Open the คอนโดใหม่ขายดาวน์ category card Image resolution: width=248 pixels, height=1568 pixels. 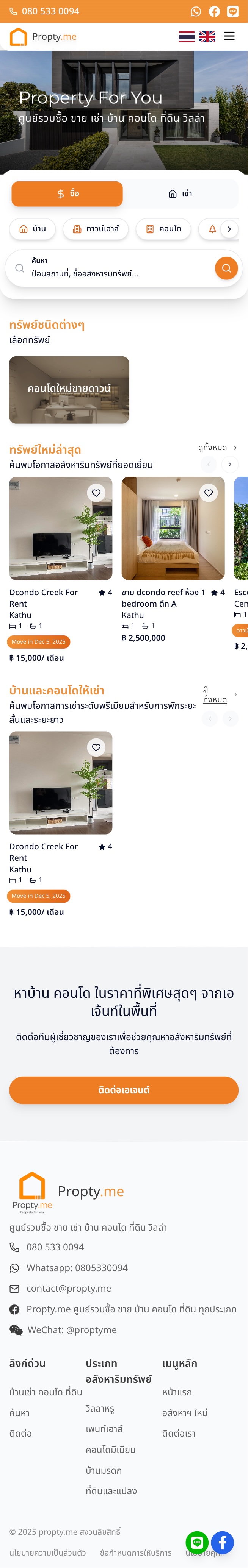click(x=69, y=390)
